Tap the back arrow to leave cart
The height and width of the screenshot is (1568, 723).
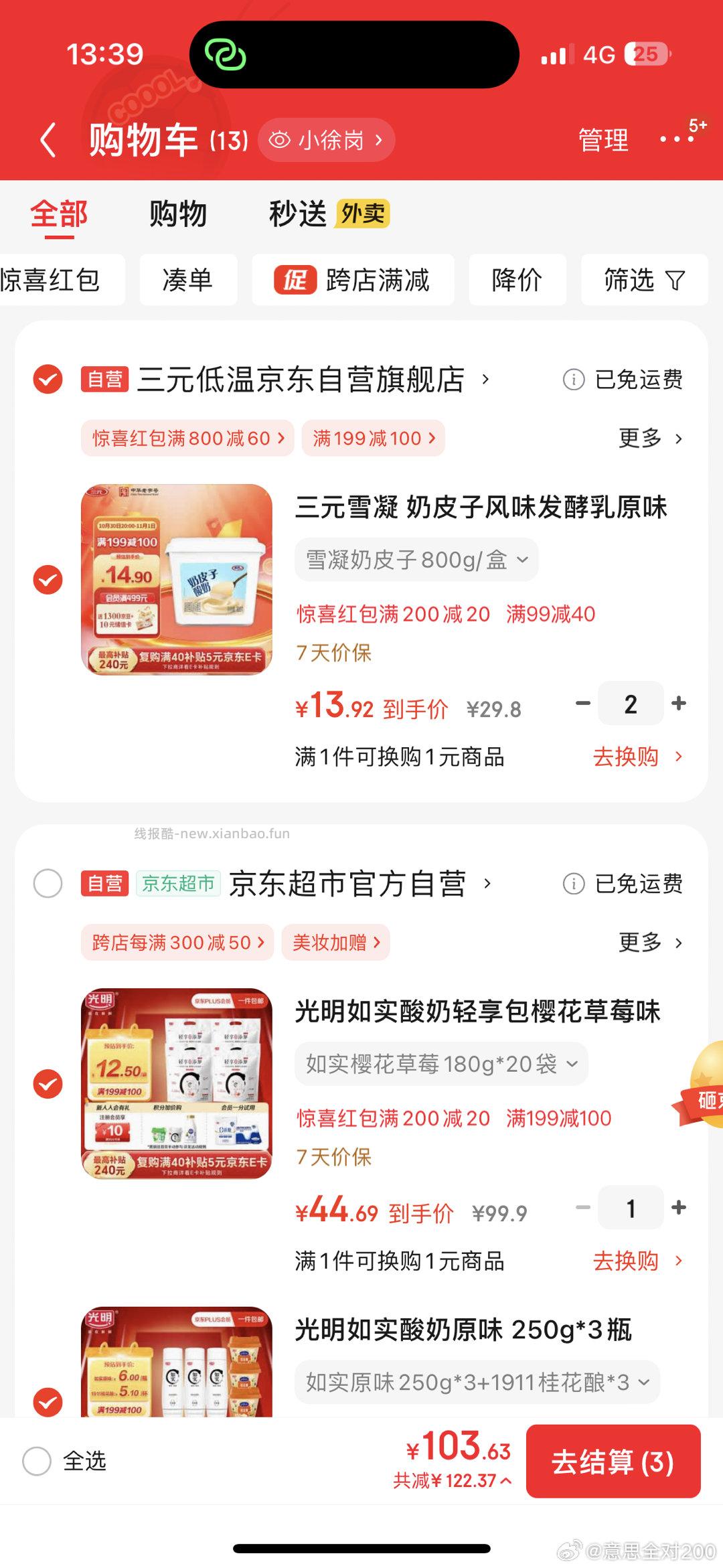(x=47, y=139)
